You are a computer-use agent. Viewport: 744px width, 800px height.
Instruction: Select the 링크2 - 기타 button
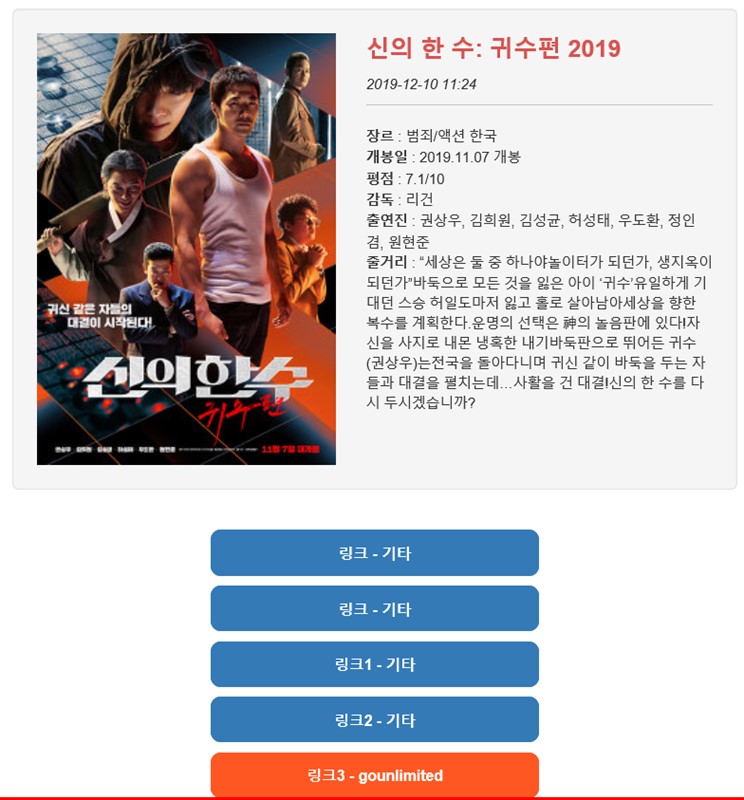pyautogui.click(x=374, y=720)
